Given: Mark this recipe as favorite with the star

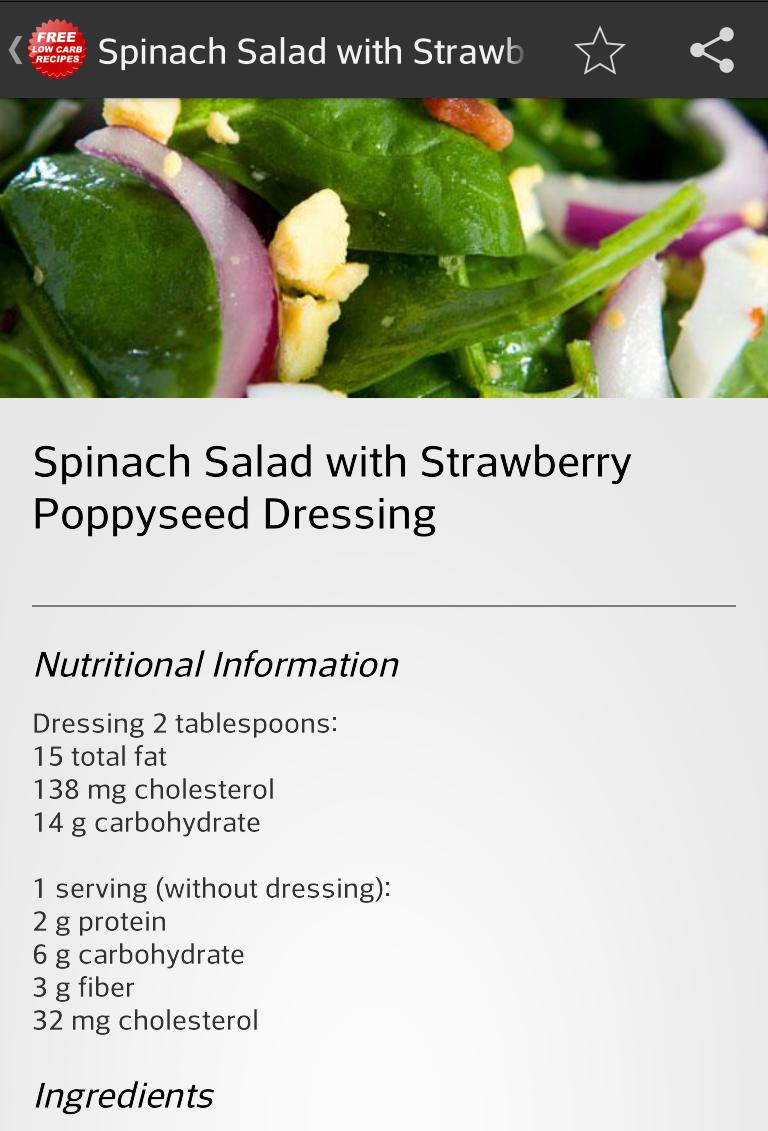Looking at the screenshot, I should tap(600, 50).
